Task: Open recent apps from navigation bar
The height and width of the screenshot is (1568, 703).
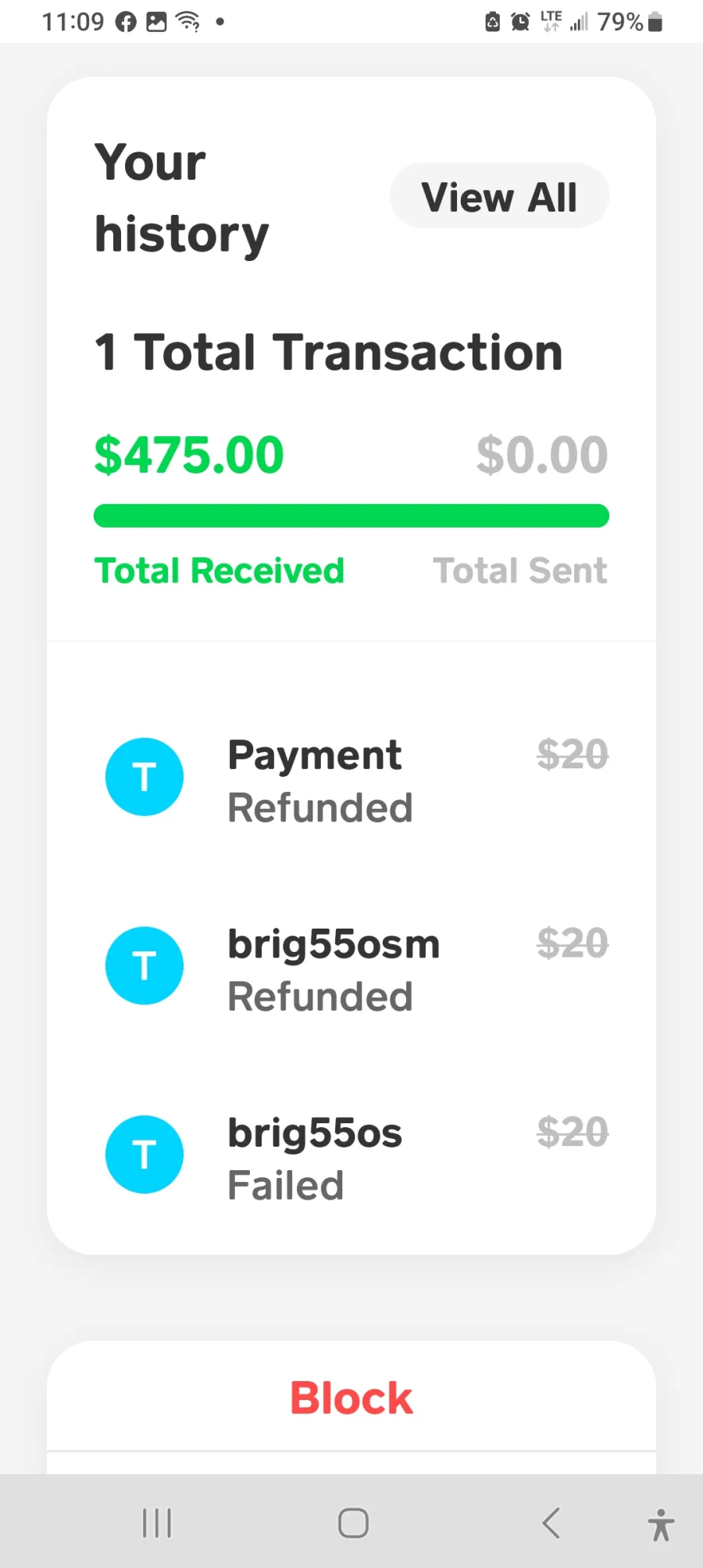Action: tap(157, 1523)
